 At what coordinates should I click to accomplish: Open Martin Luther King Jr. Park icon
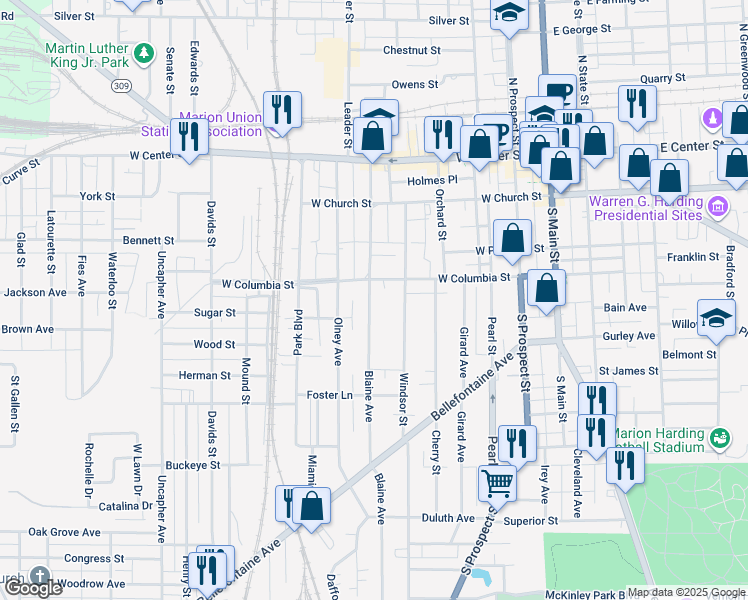pos(143,53)
